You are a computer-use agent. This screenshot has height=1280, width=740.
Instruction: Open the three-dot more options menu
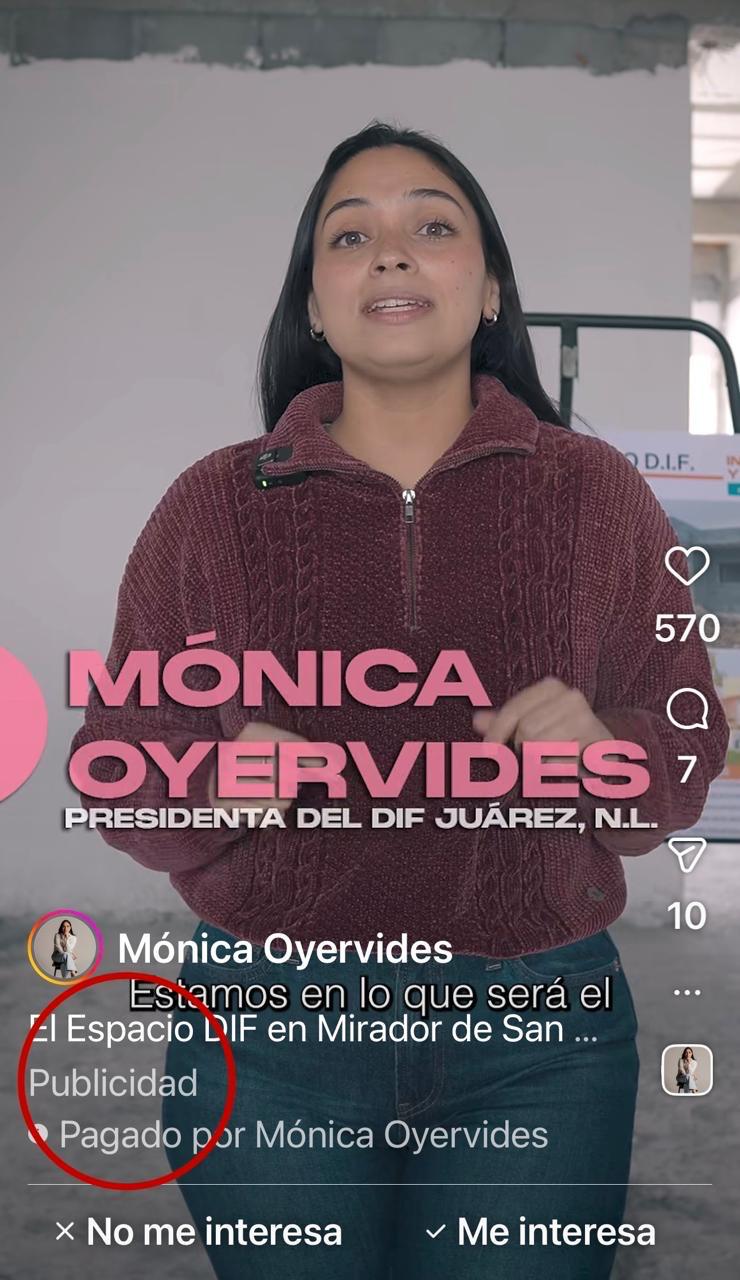pos(687,993)
